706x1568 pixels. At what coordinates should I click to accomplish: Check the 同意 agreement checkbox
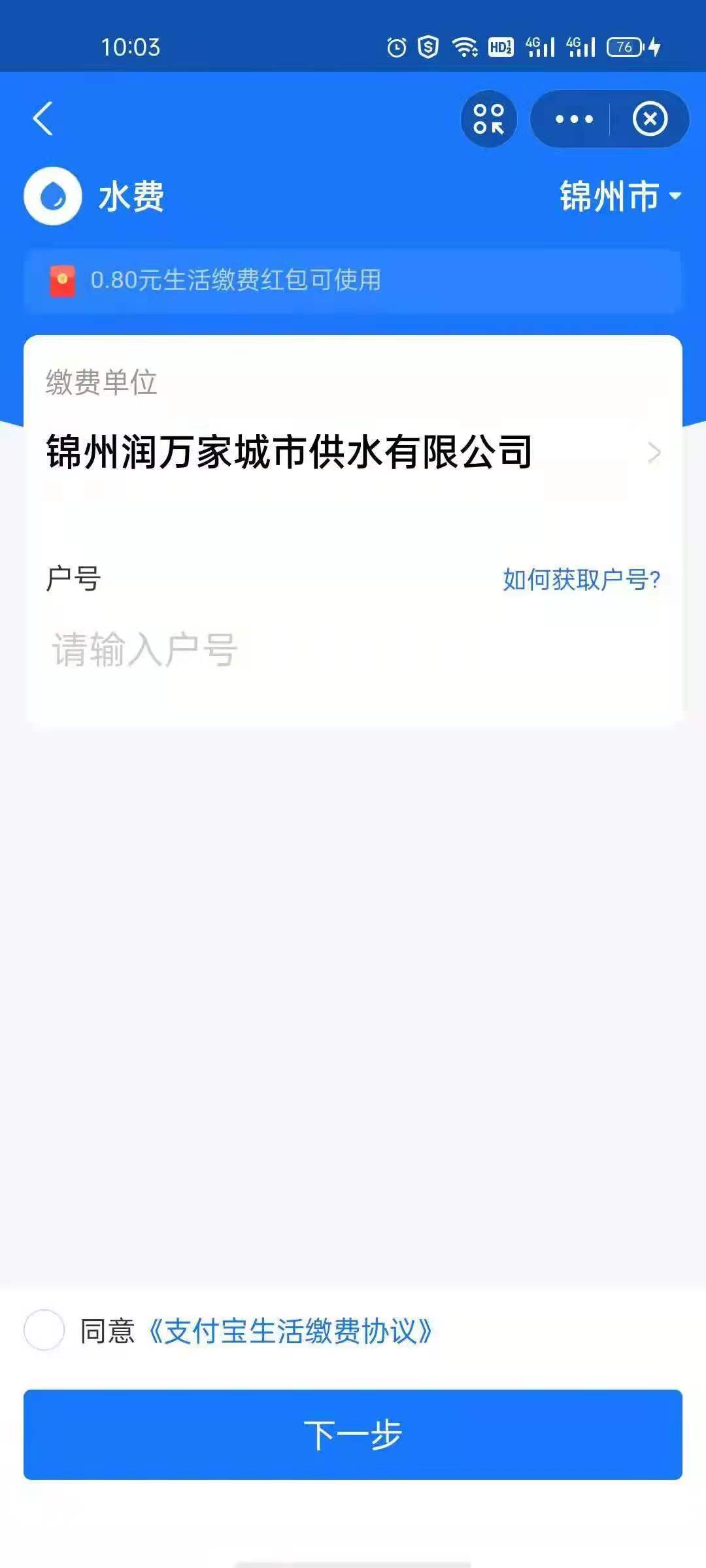coord(44,1330)
